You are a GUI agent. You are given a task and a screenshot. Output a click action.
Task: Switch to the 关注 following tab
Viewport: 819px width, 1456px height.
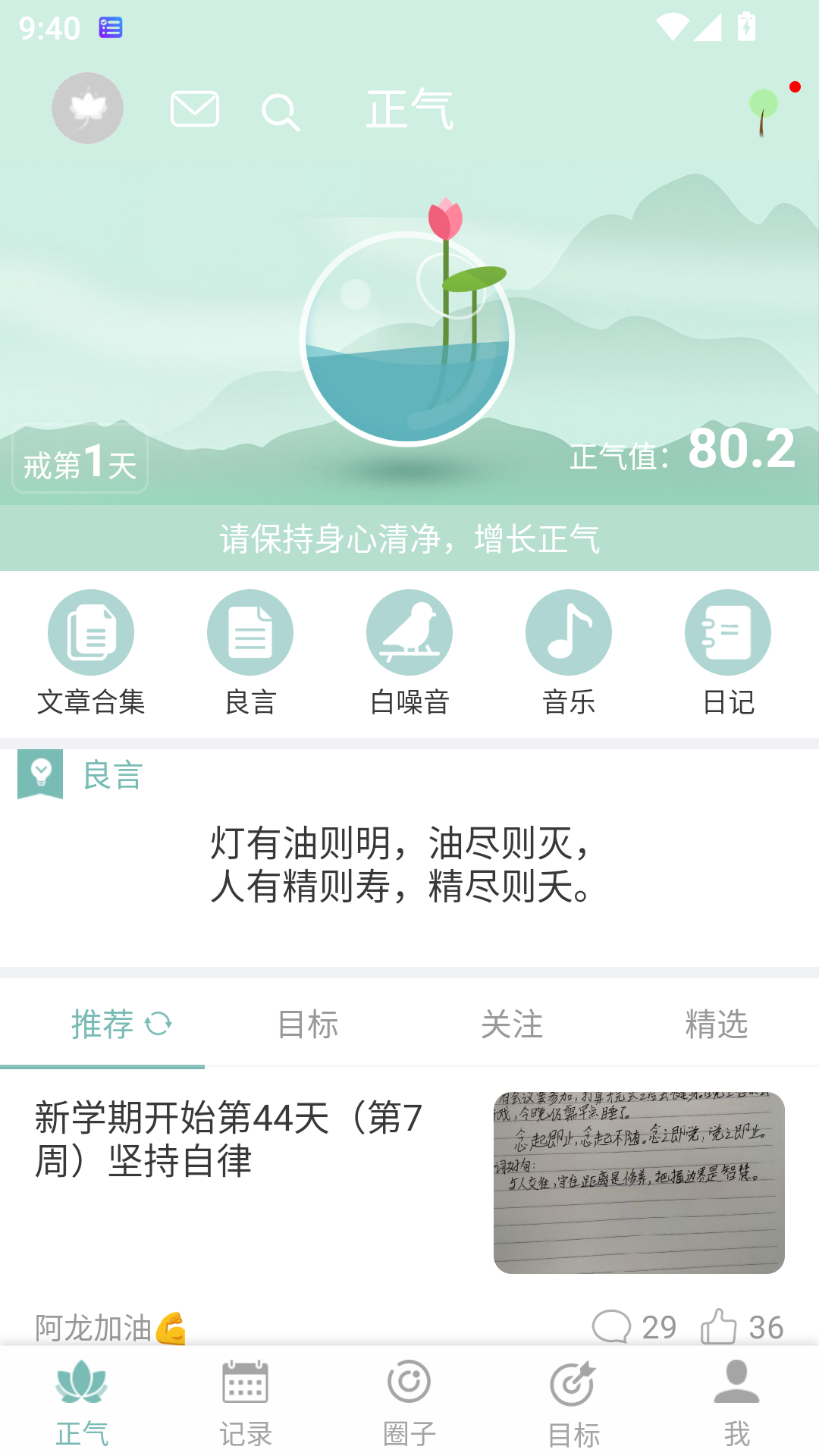(x=512, y=1024)
